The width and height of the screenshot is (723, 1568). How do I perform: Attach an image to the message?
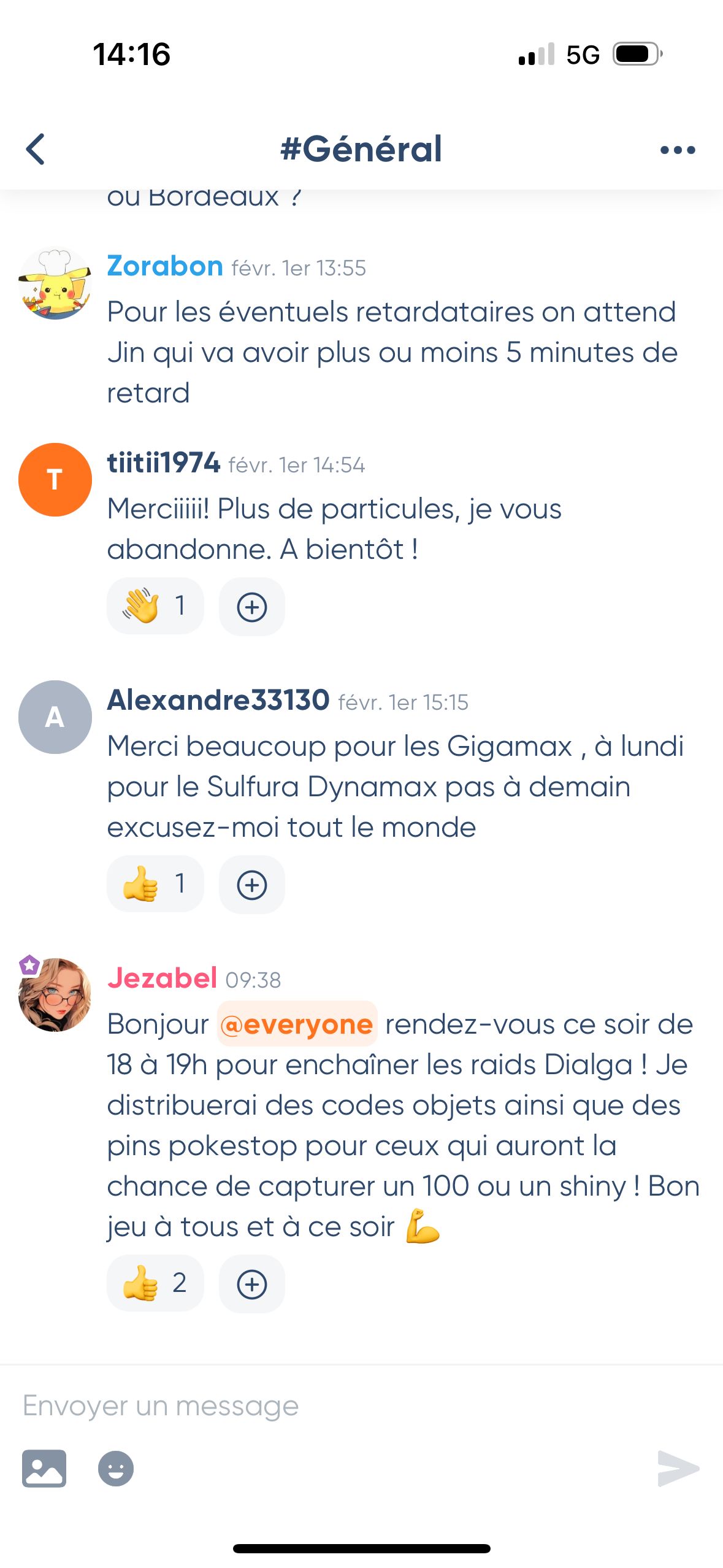(44, 1469)
